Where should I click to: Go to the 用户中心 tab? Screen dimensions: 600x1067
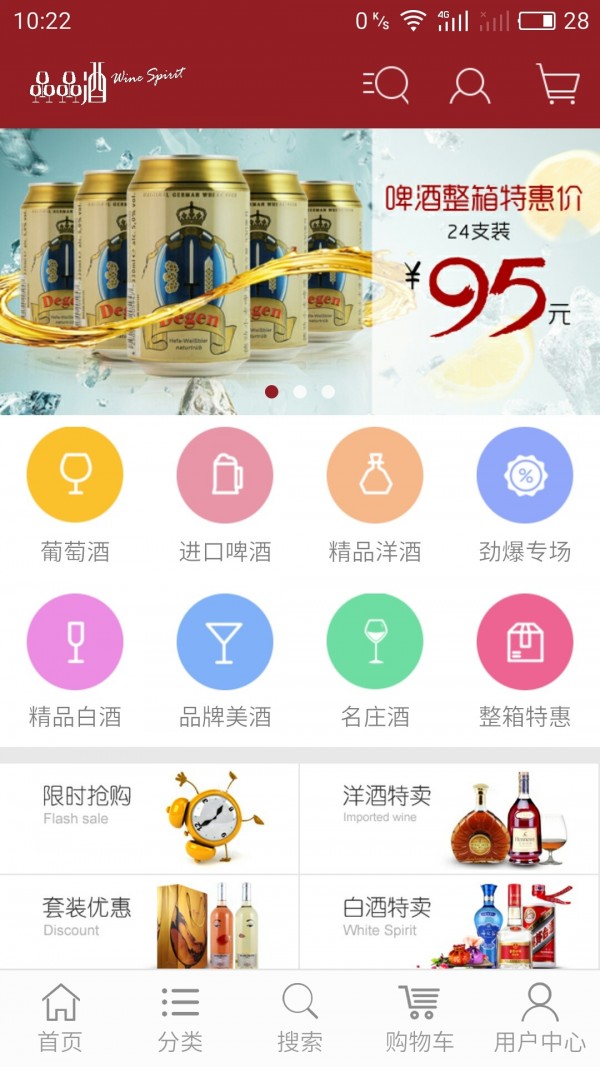pyautogui.click(x=540, y=1018)
